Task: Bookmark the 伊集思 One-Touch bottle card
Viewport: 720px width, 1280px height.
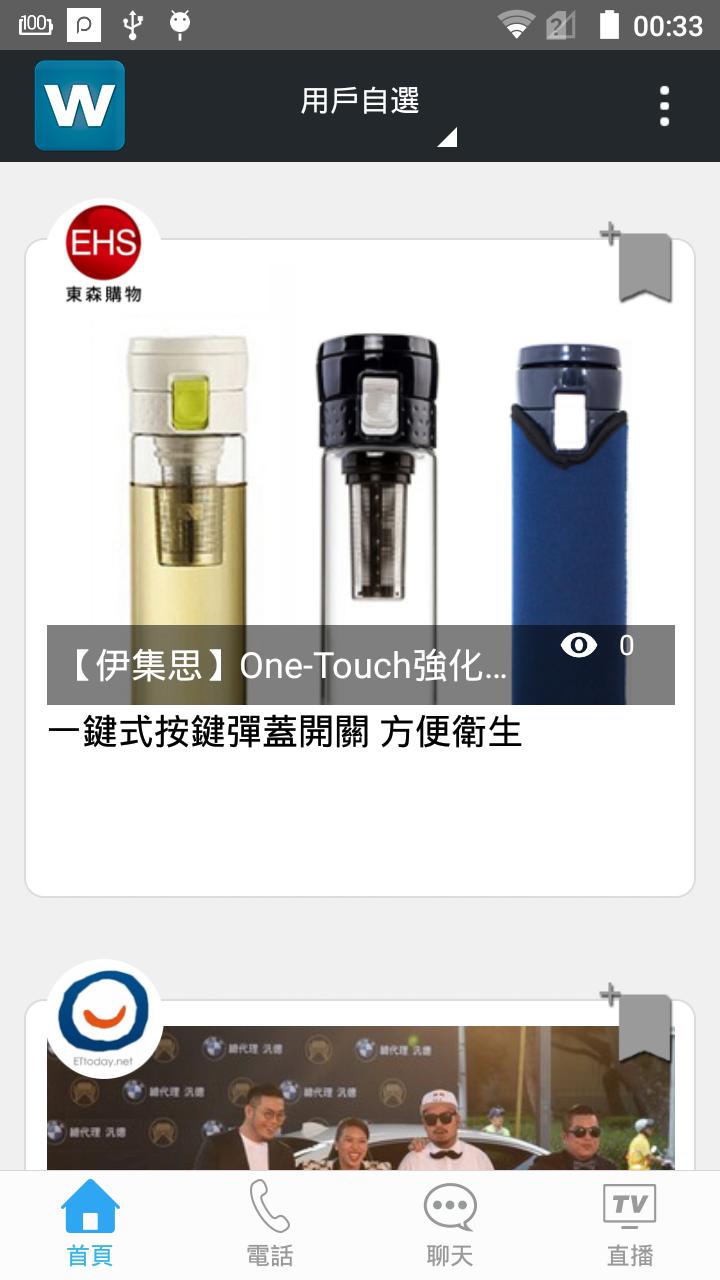Action: tap(642, 265)
